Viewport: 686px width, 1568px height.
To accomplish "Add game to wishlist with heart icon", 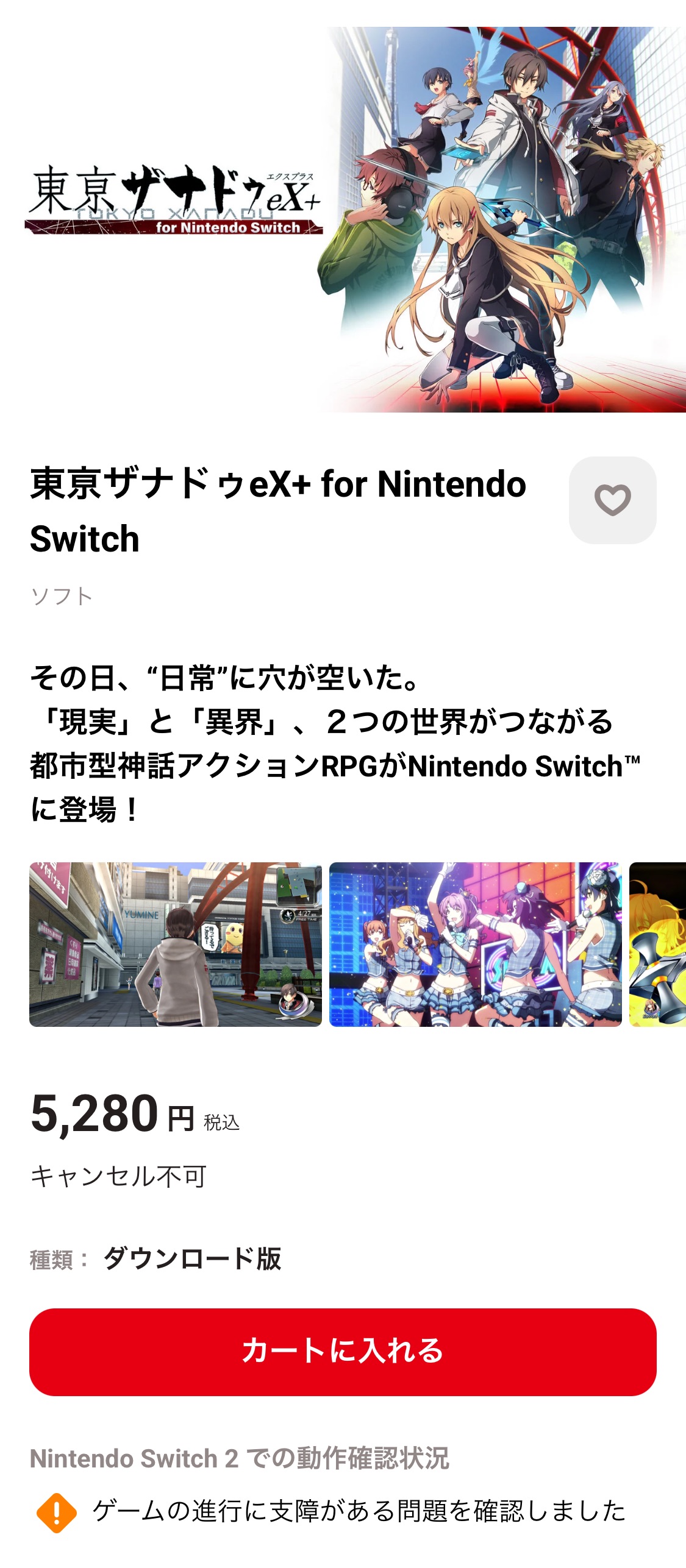I will click(612, 500).
